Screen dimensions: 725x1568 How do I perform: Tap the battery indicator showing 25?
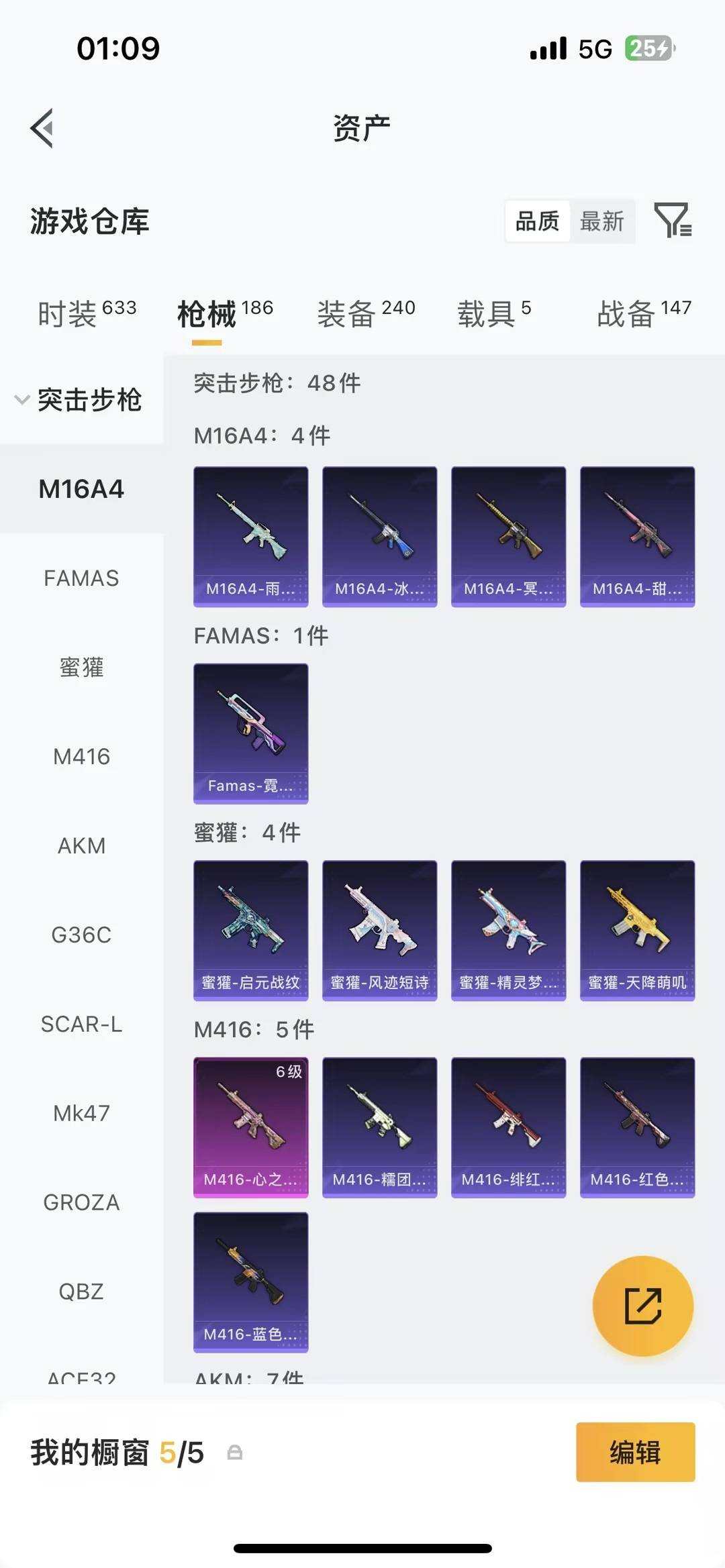point(648,47)
